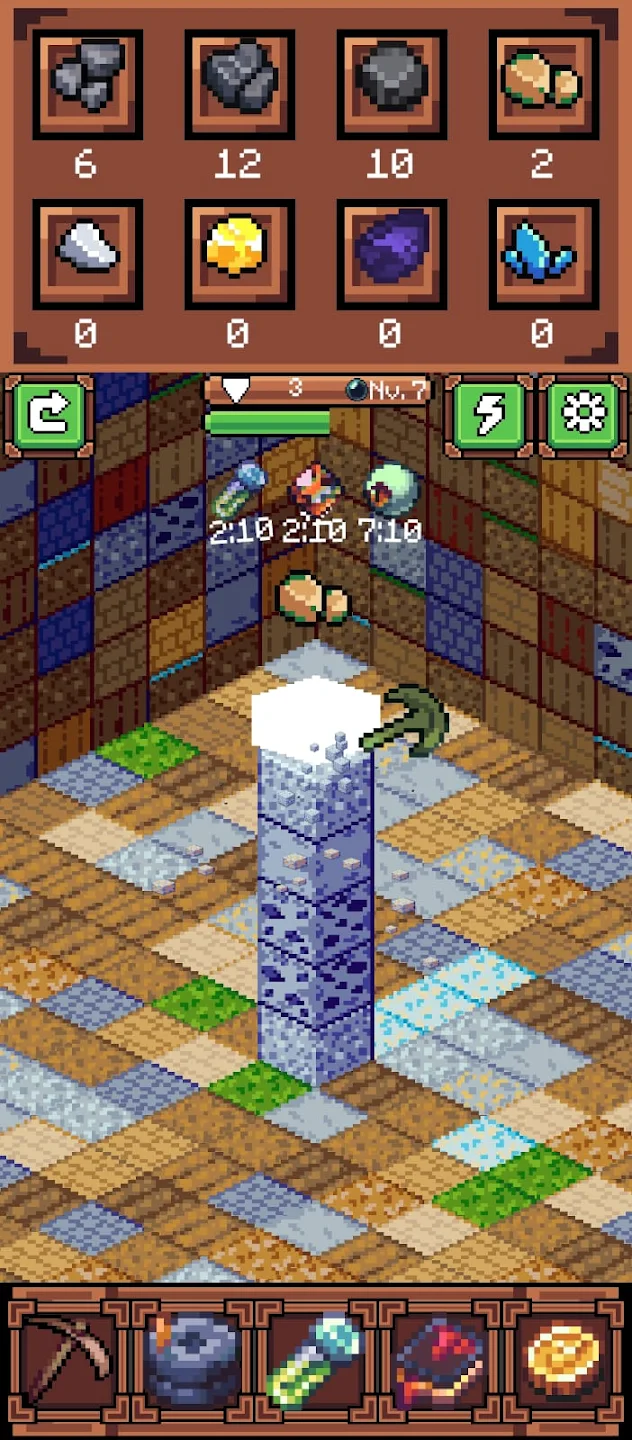Open the stone anvil tab

click(x=192, y=1360)
